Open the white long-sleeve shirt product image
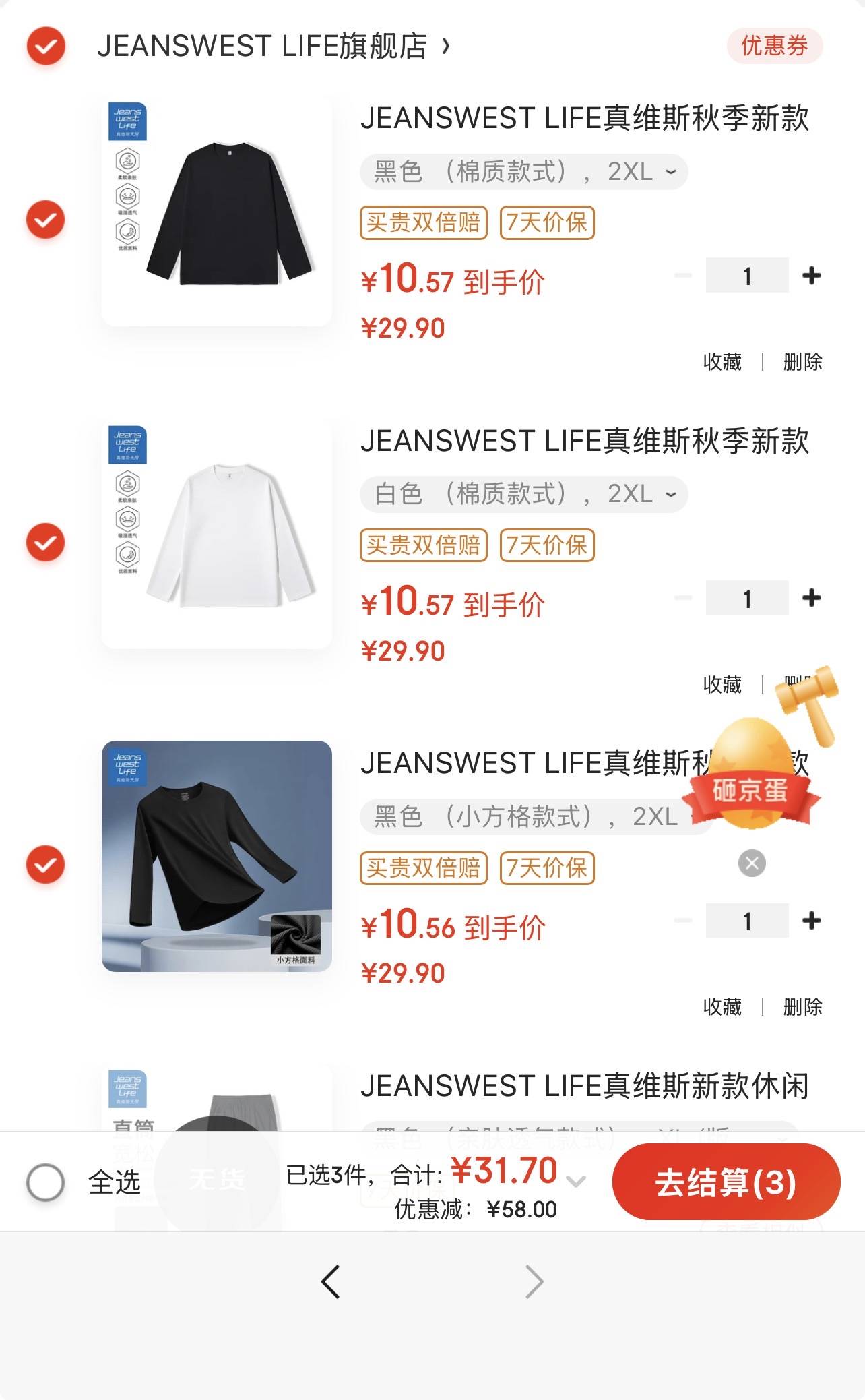865x1400 pixels. 217,534
